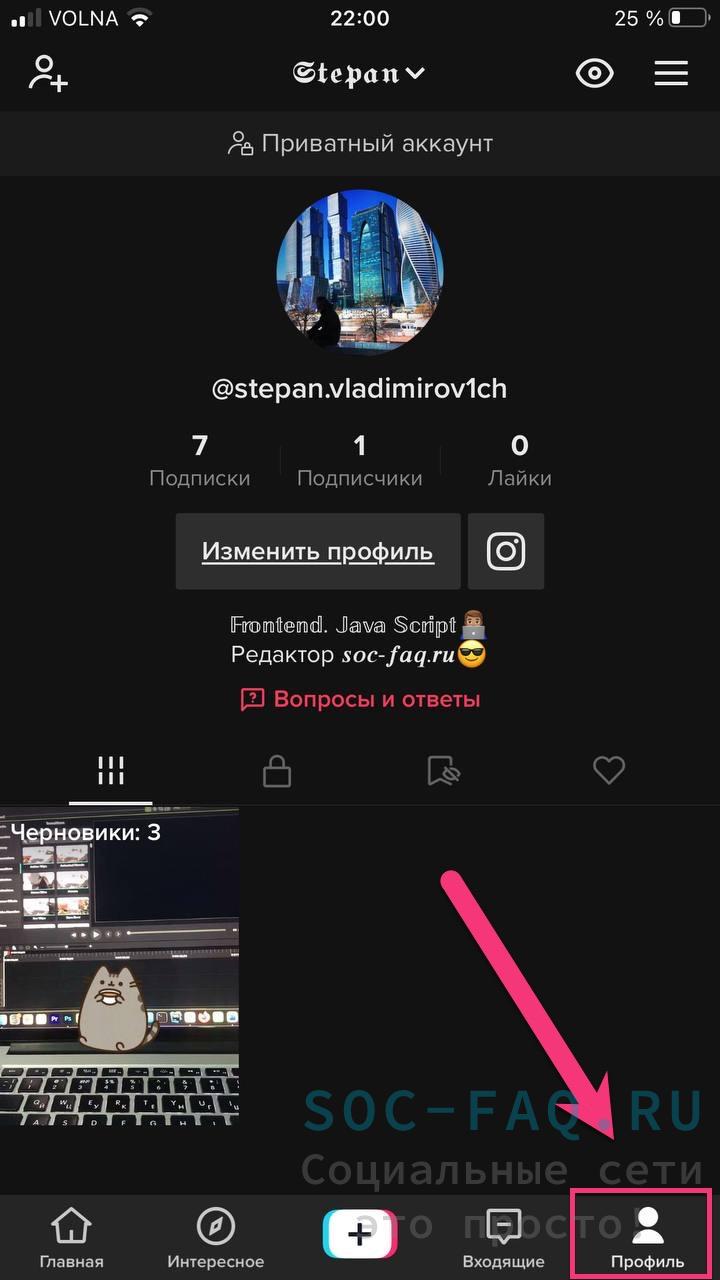Open the Подписчики followers list
The width and height of the screenshot is (720, 1280).
point(360,461)
